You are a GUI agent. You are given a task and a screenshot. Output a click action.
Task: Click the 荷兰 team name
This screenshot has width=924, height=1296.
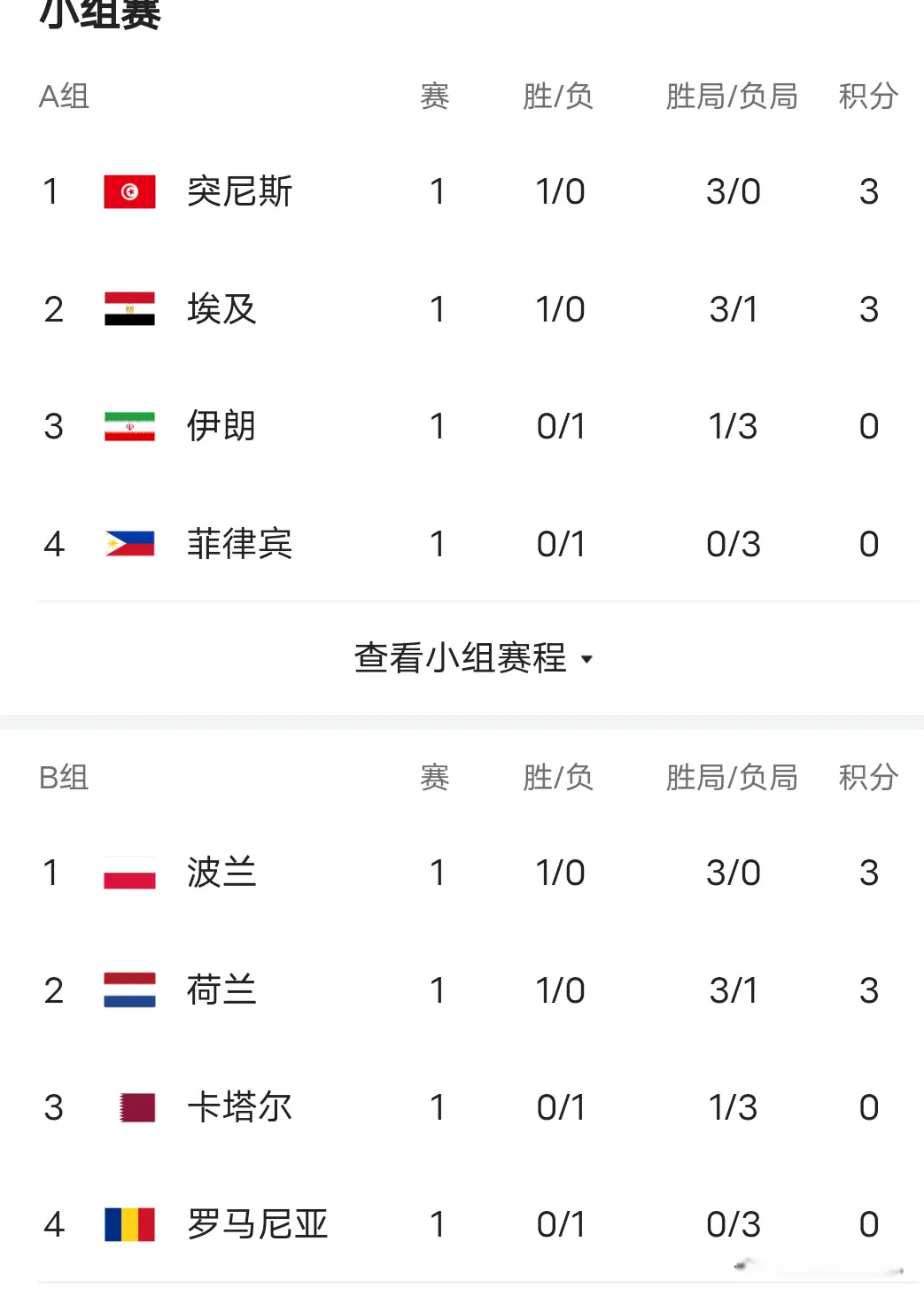click(220, 989)
